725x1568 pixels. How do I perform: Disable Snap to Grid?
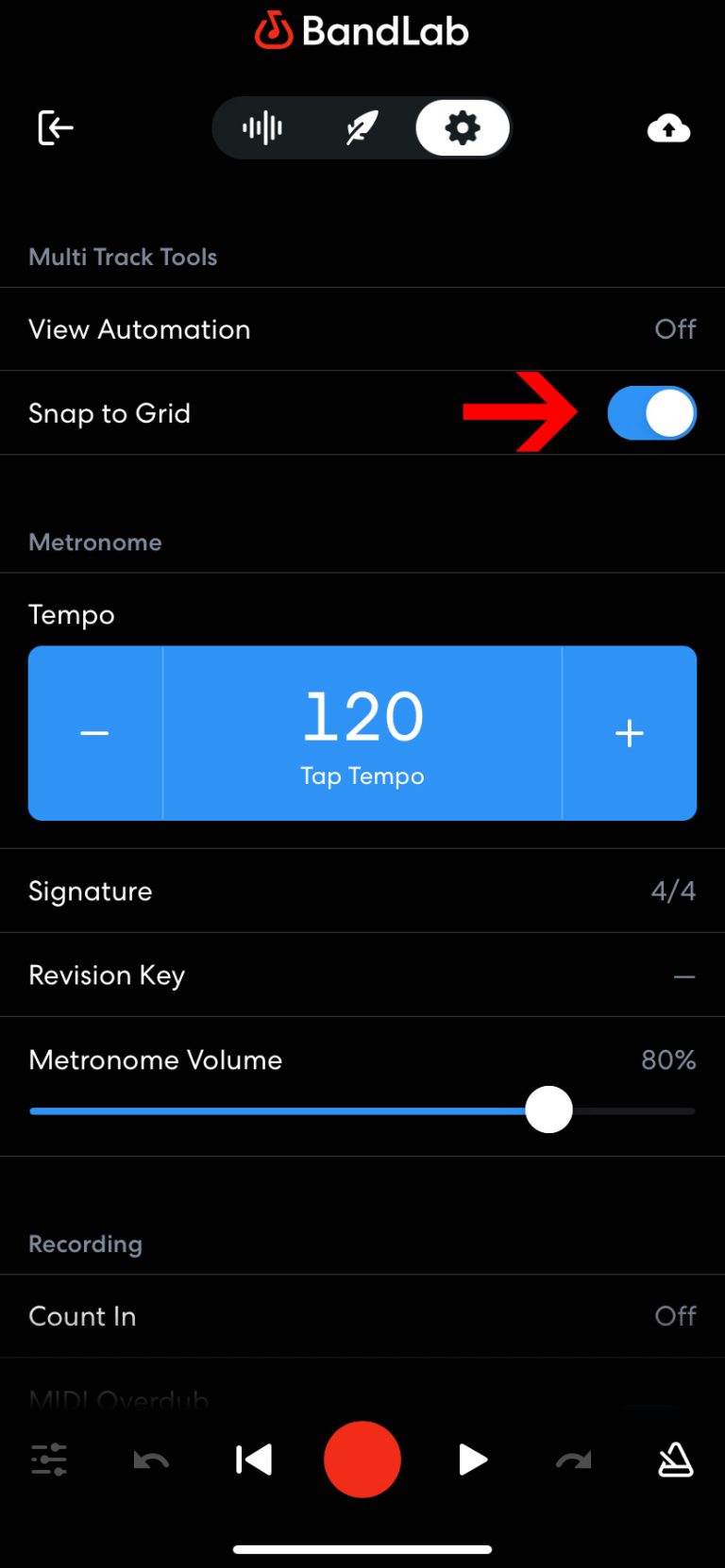[x=651, y=412]
